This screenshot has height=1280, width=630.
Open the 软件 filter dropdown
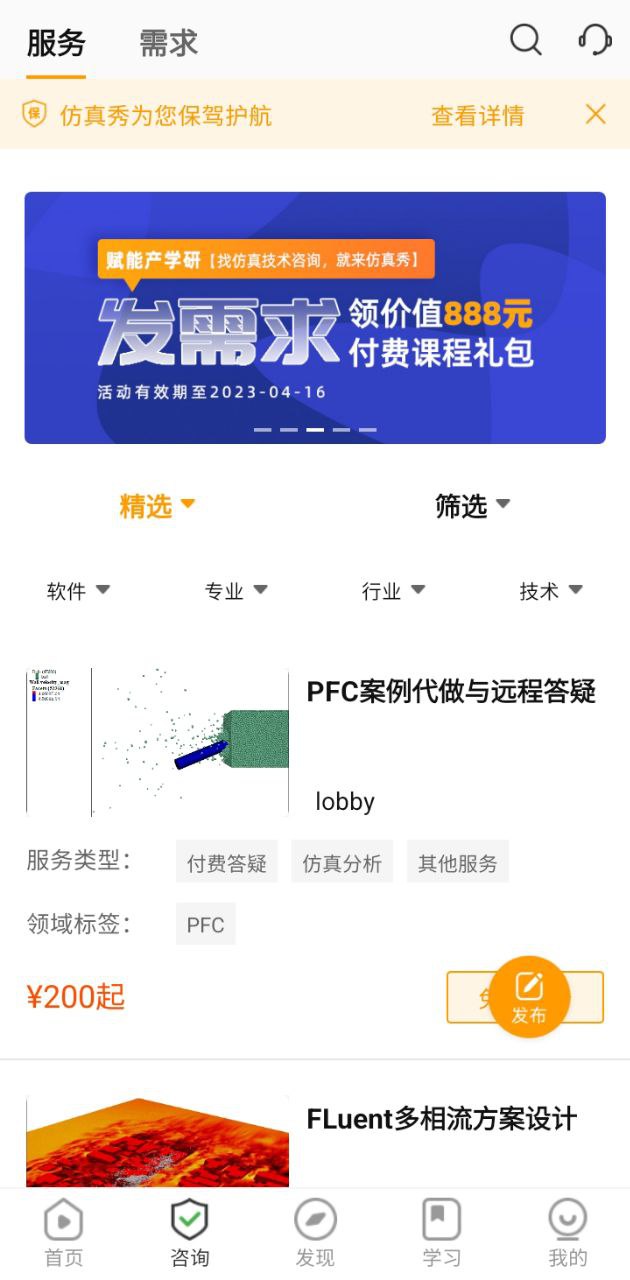(78, 591)
